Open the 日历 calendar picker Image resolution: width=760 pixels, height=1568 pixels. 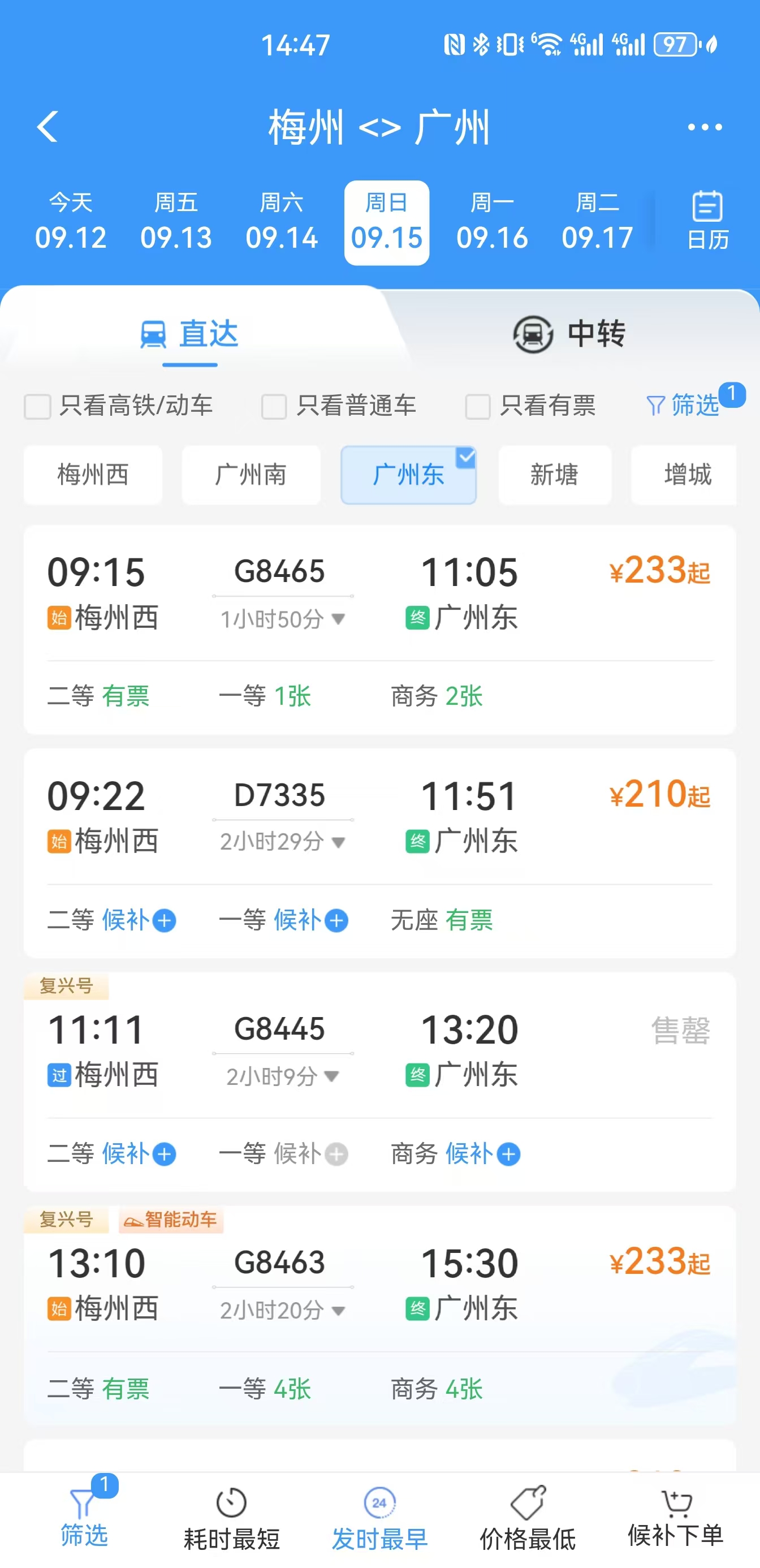point(707,221)
